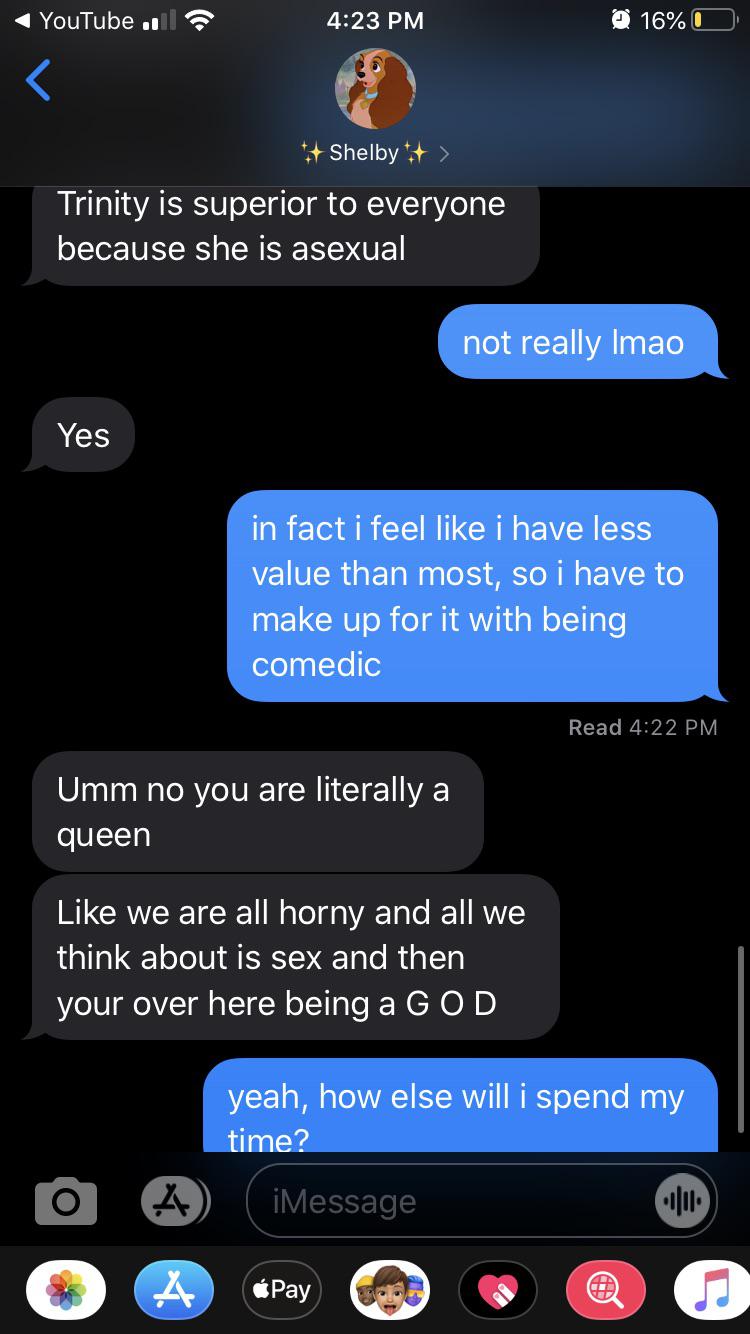Screen dimensions: 750x1334
Task: Go back to the messages list
Action: (x=38, y=81)
